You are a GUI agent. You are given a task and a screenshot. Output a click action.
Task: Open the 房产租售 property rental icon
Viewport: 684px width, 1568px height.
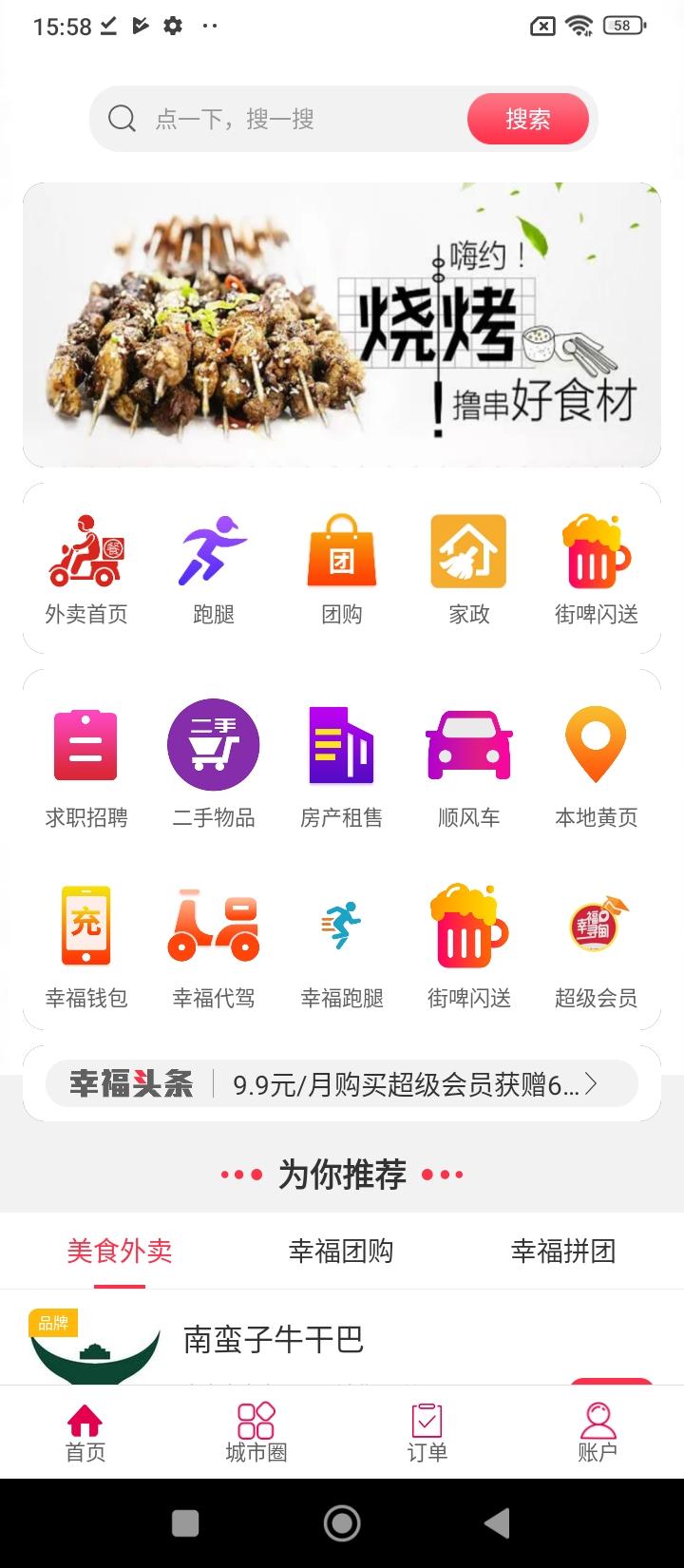341,760
